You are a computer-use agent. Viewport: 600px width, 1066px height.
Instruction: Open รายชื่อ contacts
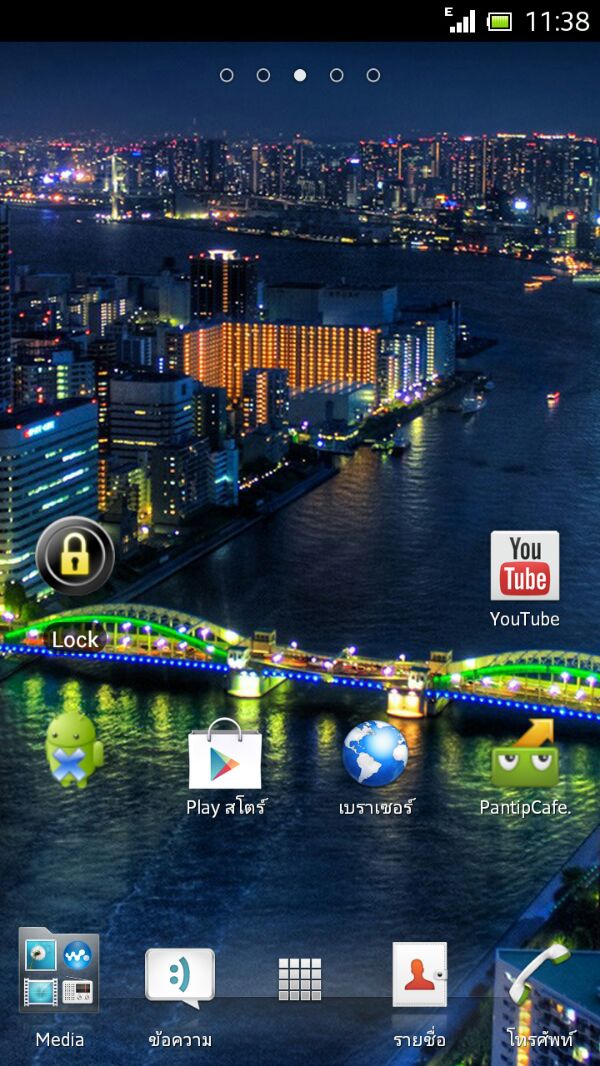pos(420,975)
